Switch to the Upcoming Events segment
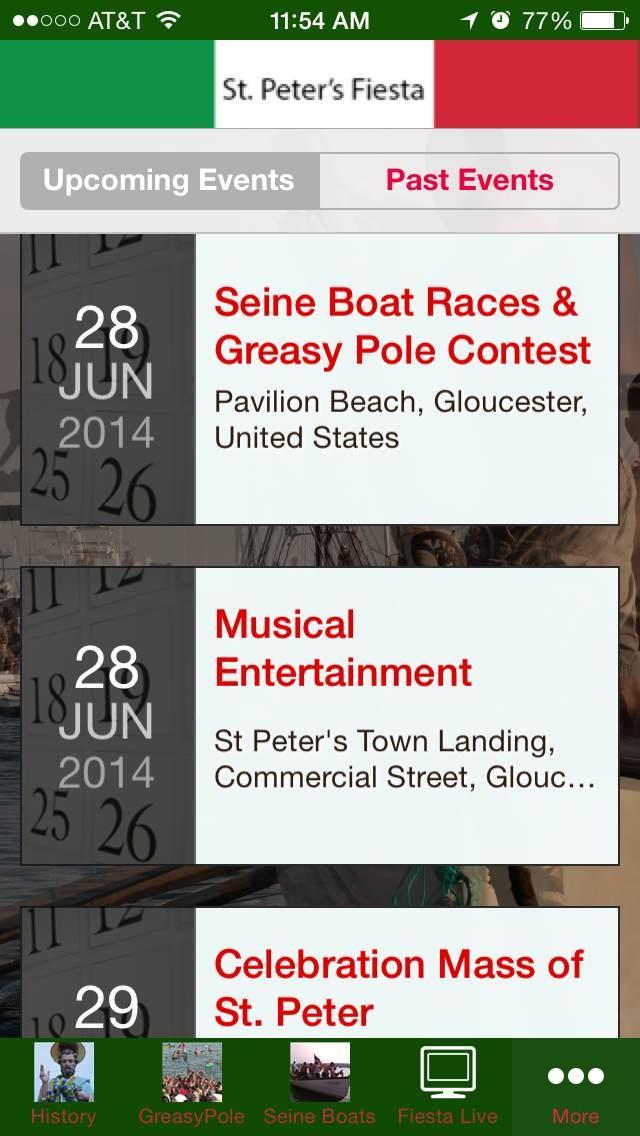 click(170, 181)
